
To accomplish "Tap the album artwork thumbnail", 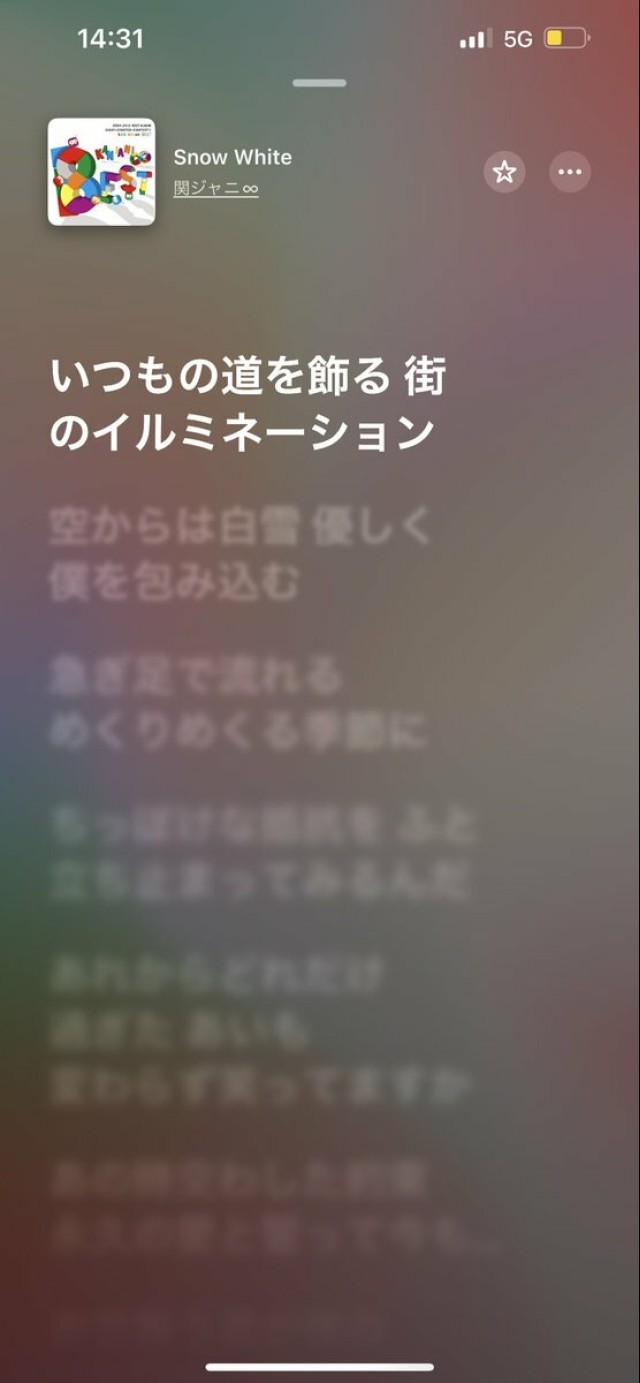I will [101, 172].
